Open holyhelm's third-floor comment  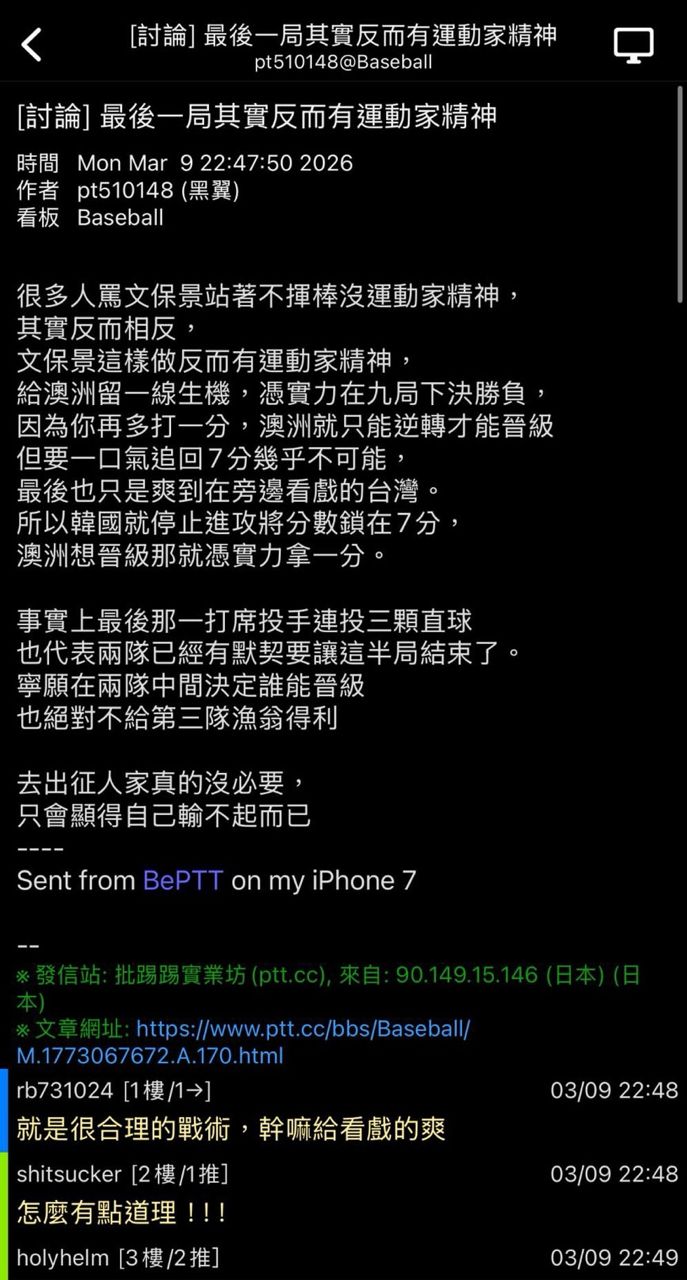pos(343,1258)
